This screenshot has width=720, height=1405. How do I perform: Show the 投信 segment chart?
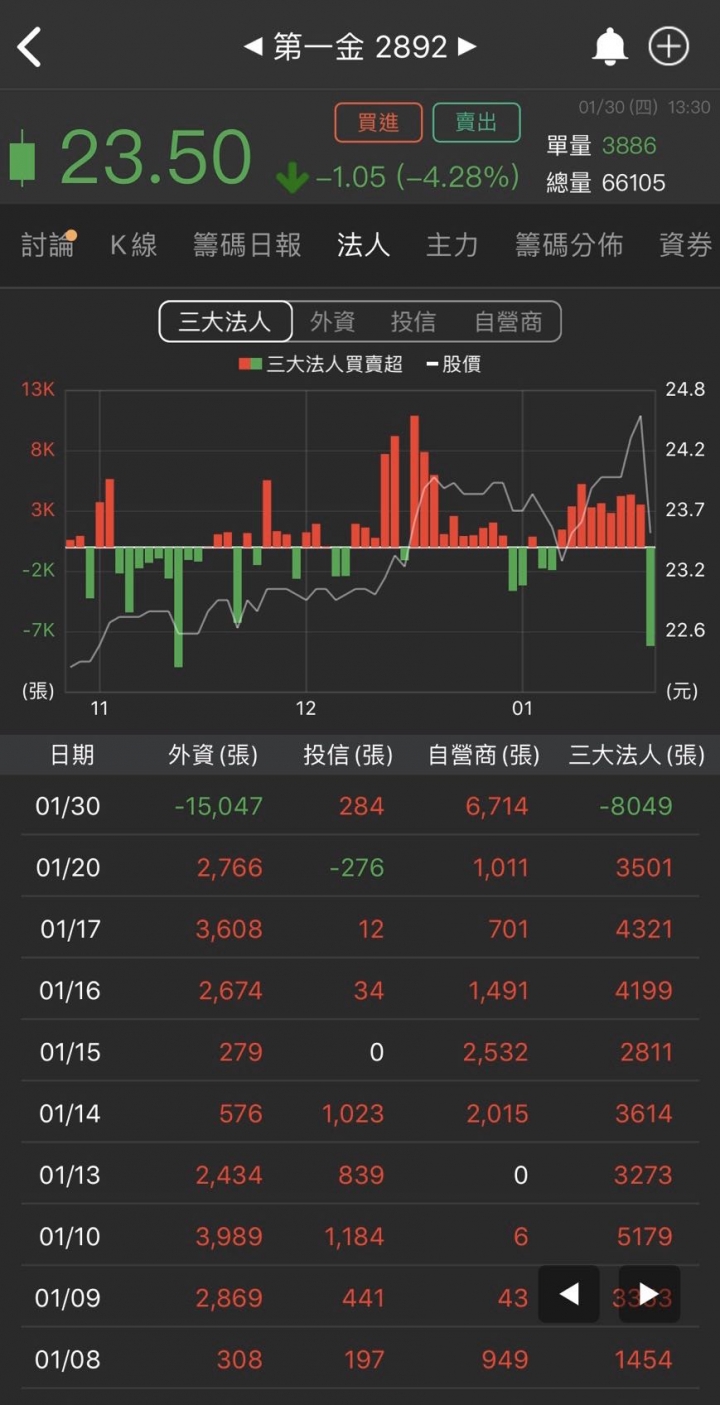tap(413, 322)
